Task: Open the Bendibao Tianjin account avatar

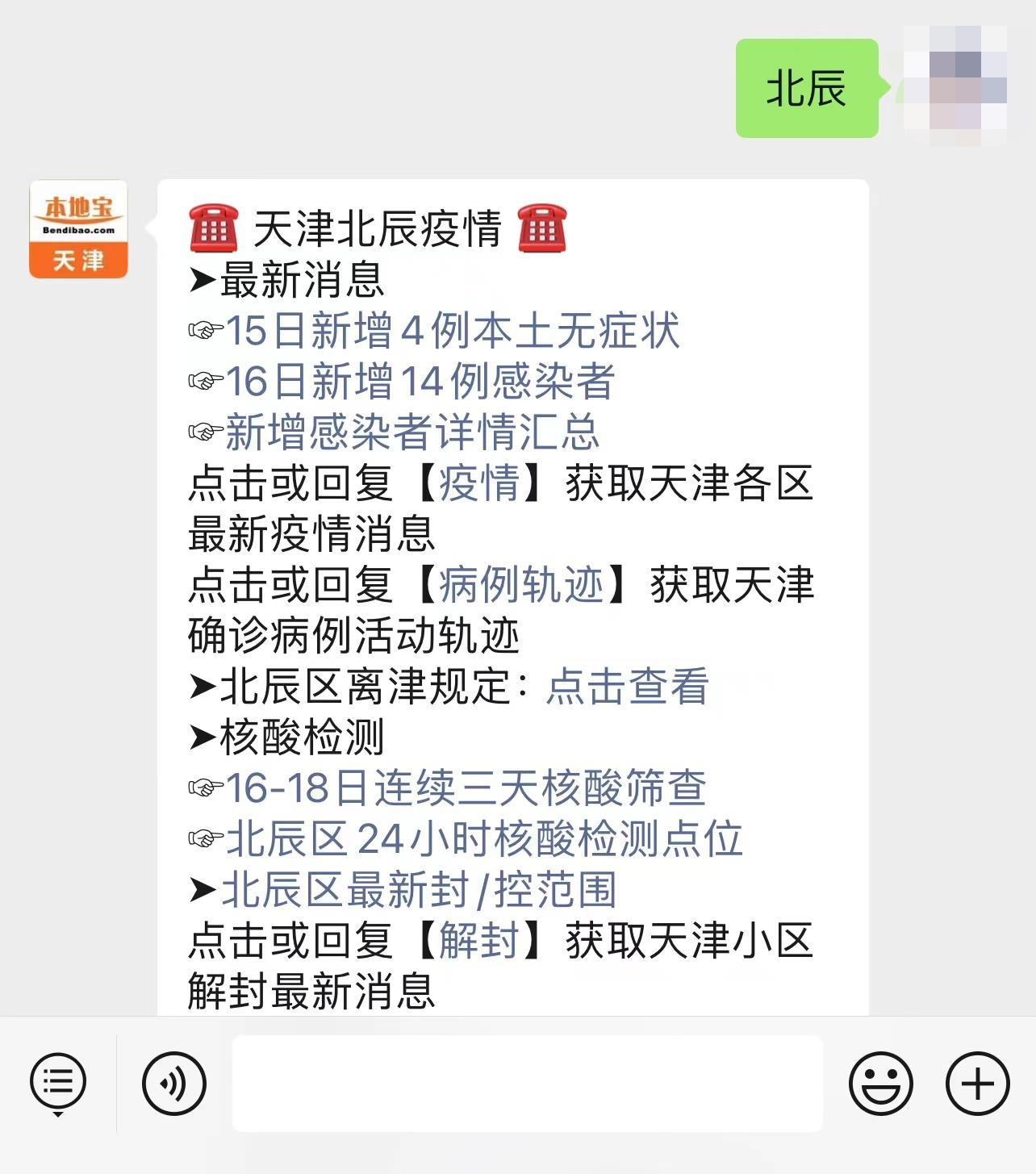Action: pyautogui.click(x=77, y=228)
